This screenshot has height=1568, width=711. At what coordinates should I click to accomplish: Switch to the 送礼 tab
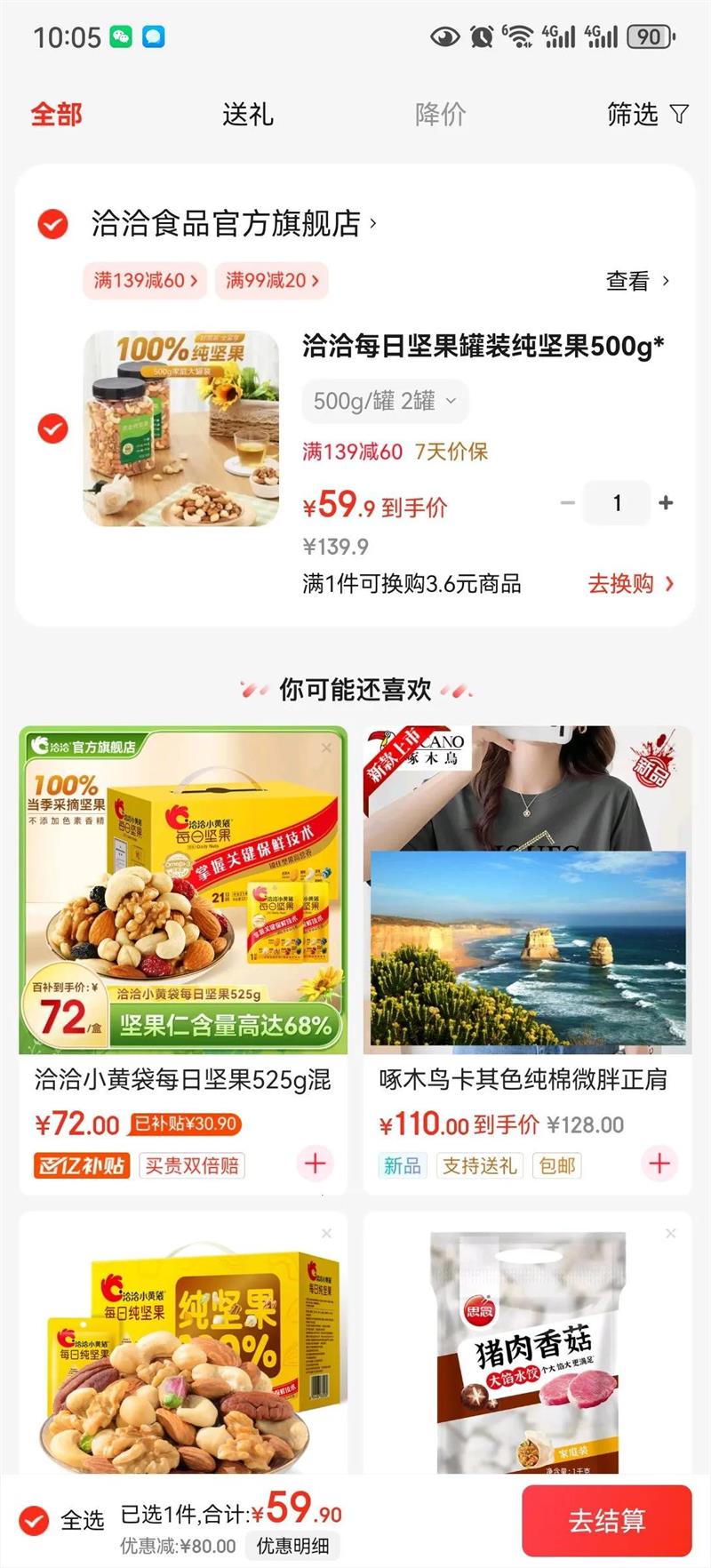(247, 114)
